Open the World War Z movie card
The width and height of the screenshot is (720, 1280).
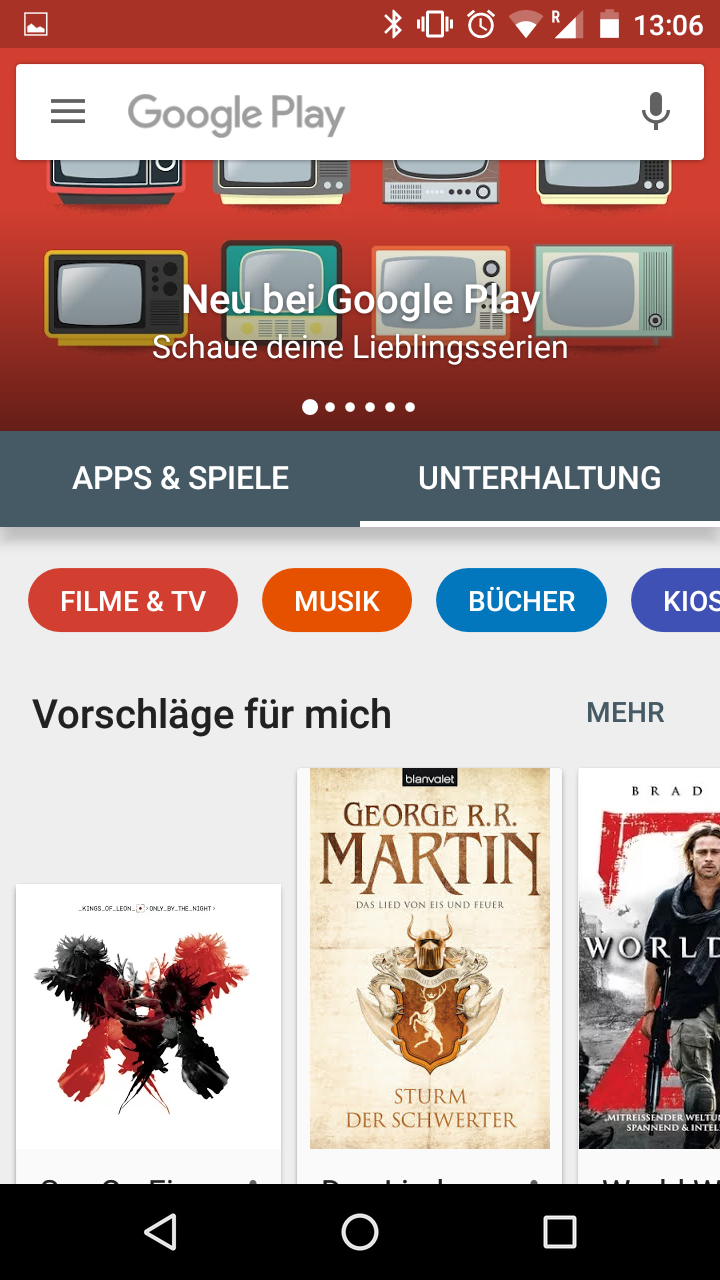tap(649, 976)
